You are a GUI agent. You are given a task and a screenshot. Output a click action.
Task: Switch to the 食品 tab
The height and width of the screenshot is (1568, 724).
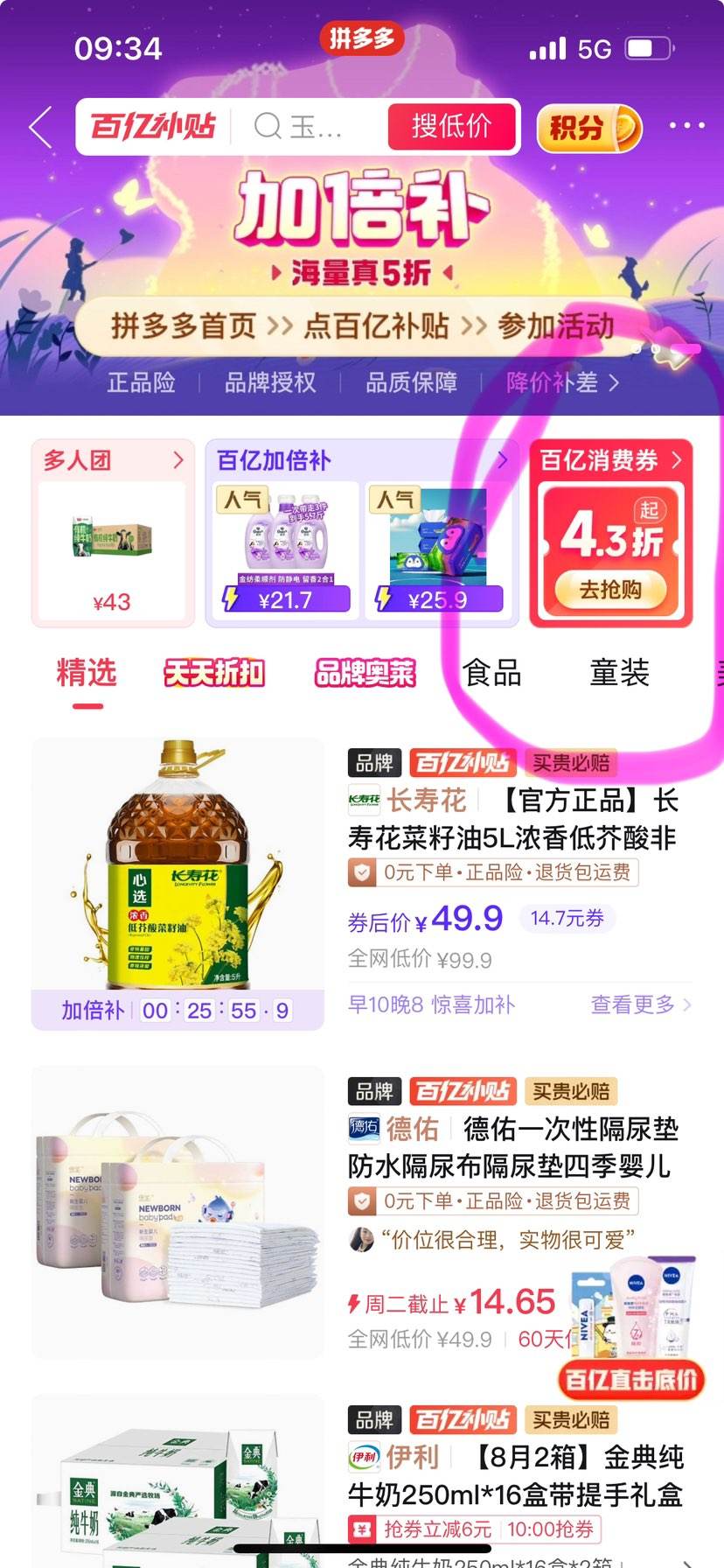tap(492, 674)
